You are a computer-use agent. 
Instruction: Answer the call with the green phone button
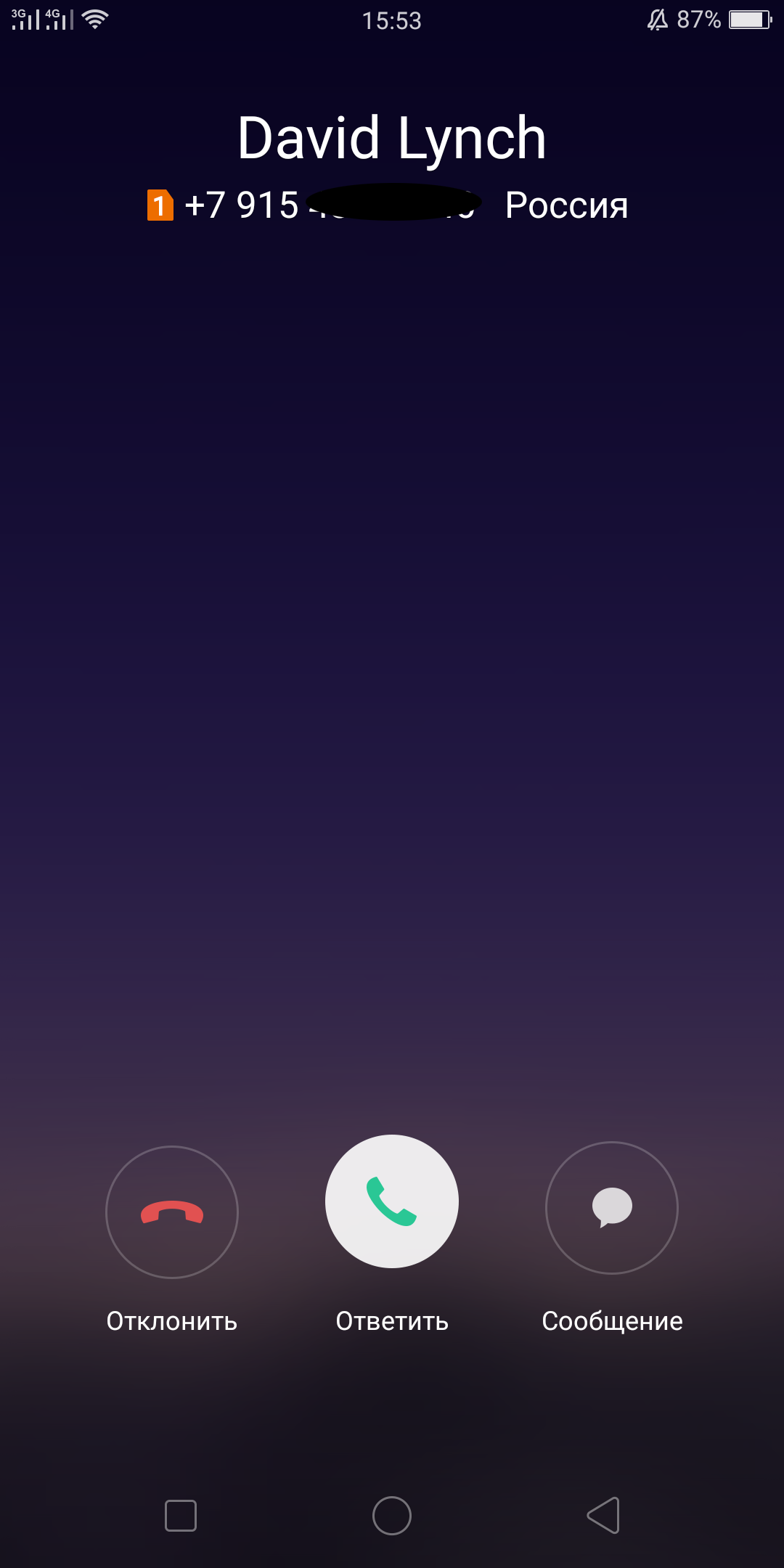[392, 1201]
